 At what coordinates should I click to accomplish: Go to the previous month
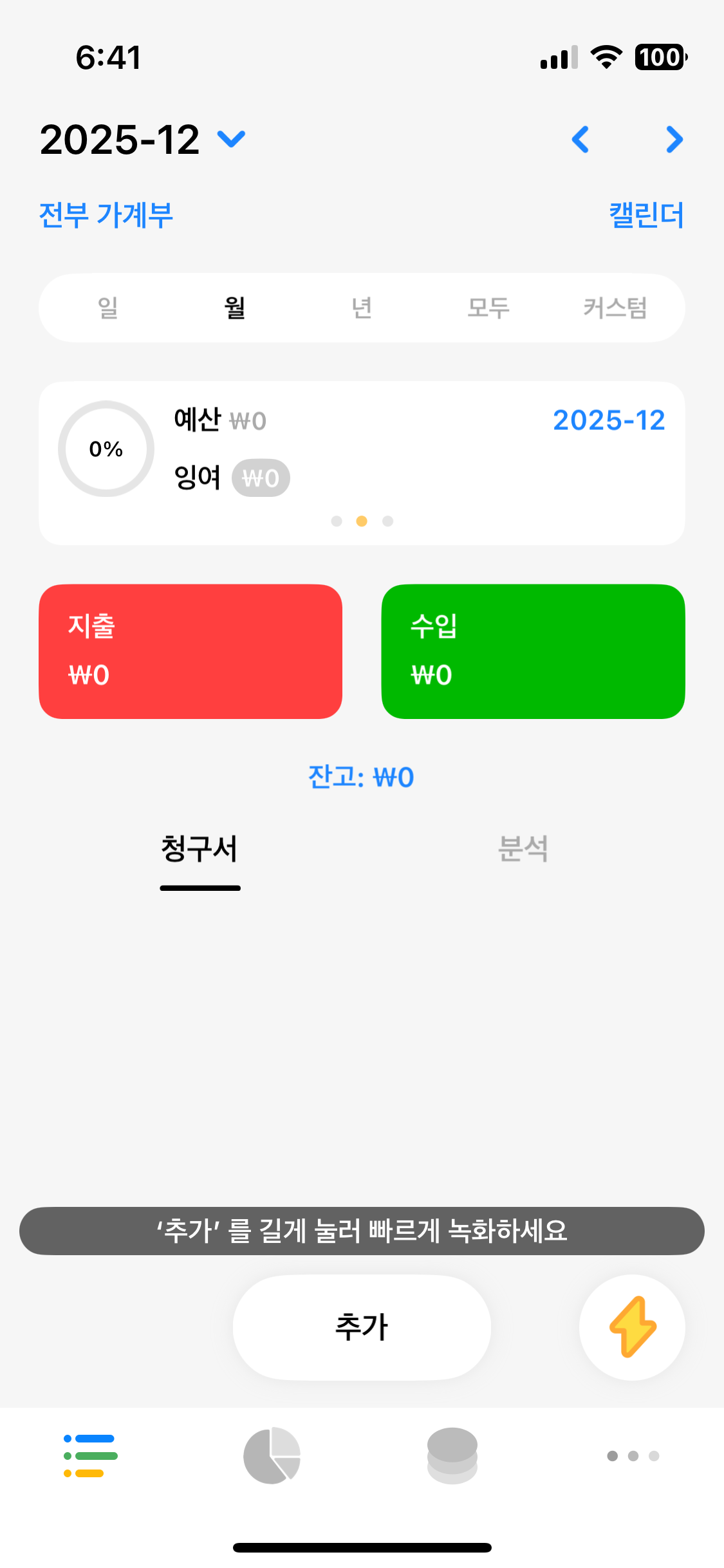[x=580, y=140]
